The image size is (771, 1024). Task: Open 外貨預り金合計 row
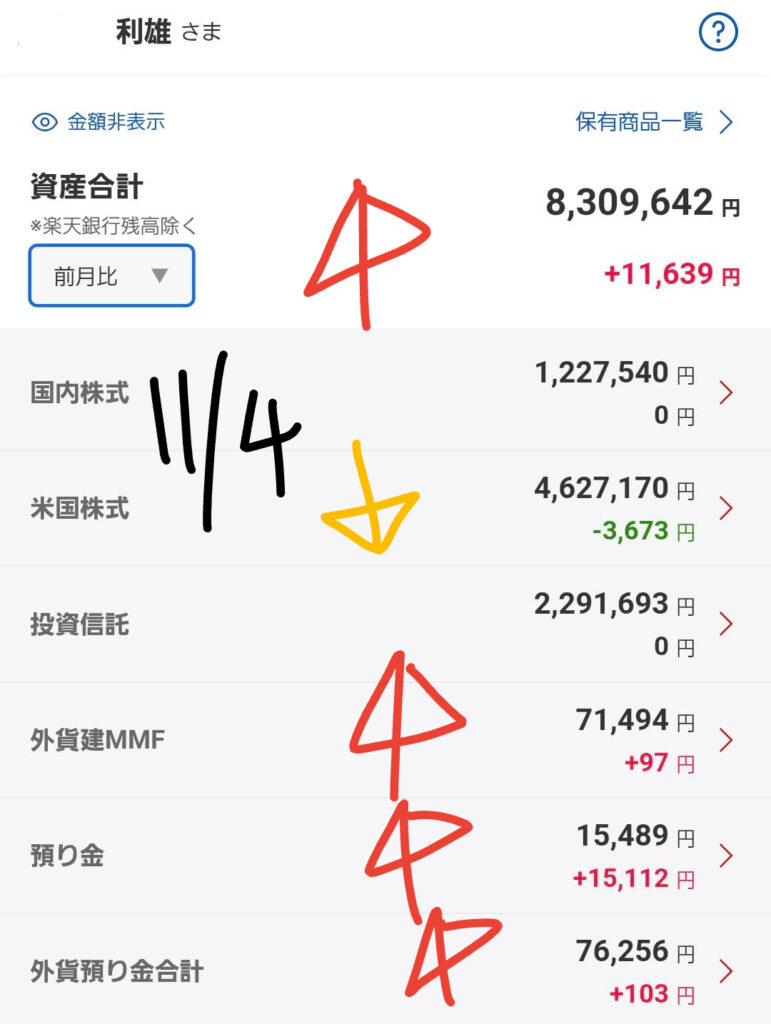pyautogui.click(x=385, y=970)
